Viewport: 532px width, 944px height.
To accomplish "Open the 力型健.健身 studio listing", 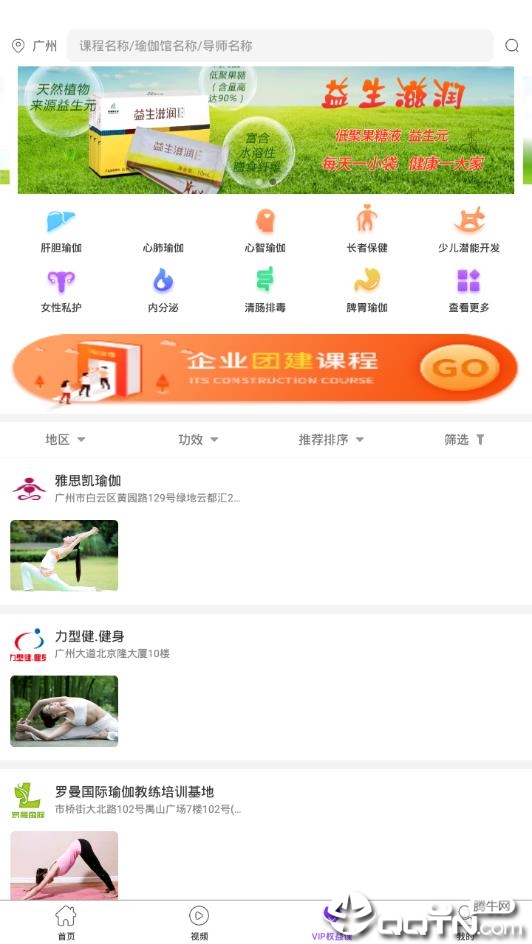I will pyautogui.click(x=265, y=687).
